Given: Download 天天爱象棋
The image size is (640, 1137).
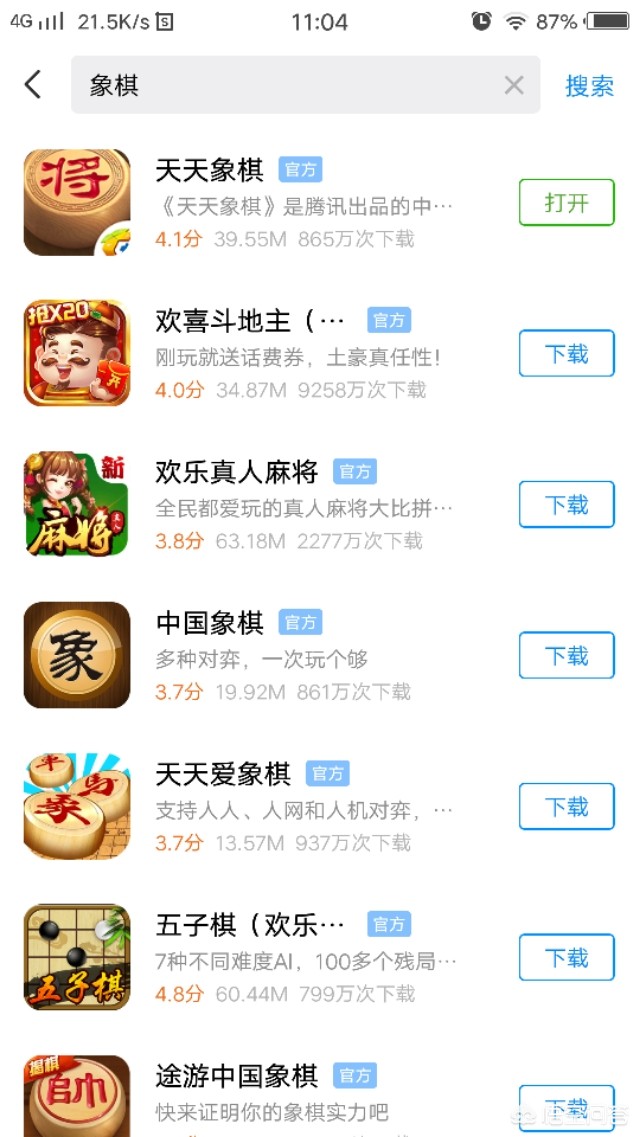Looking at the screenshot, I should click(566, 807).
